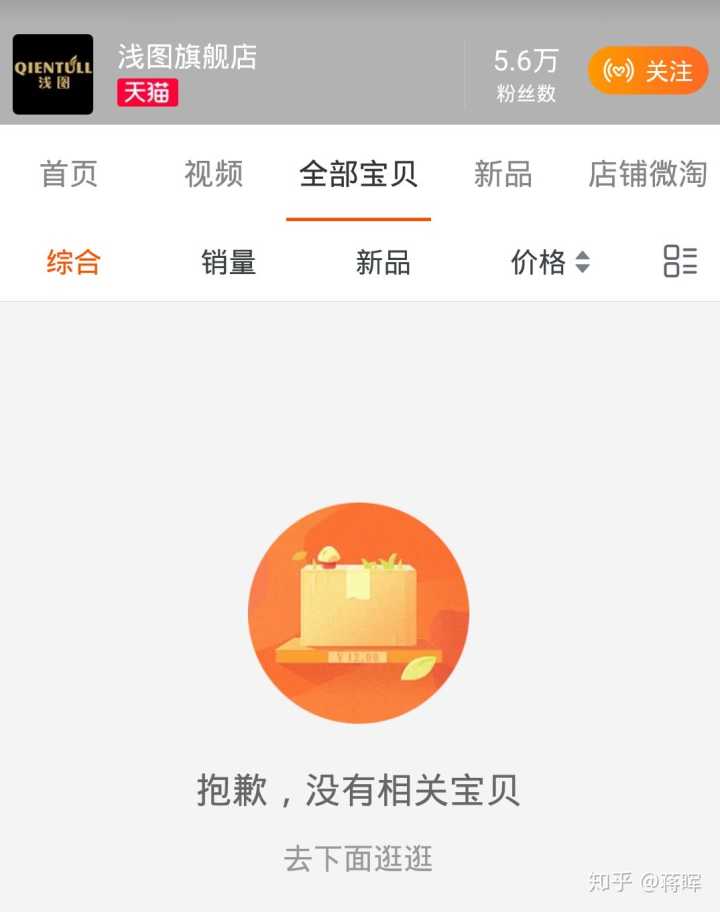Select the 全部宝贝 tab

coord(358,174)
